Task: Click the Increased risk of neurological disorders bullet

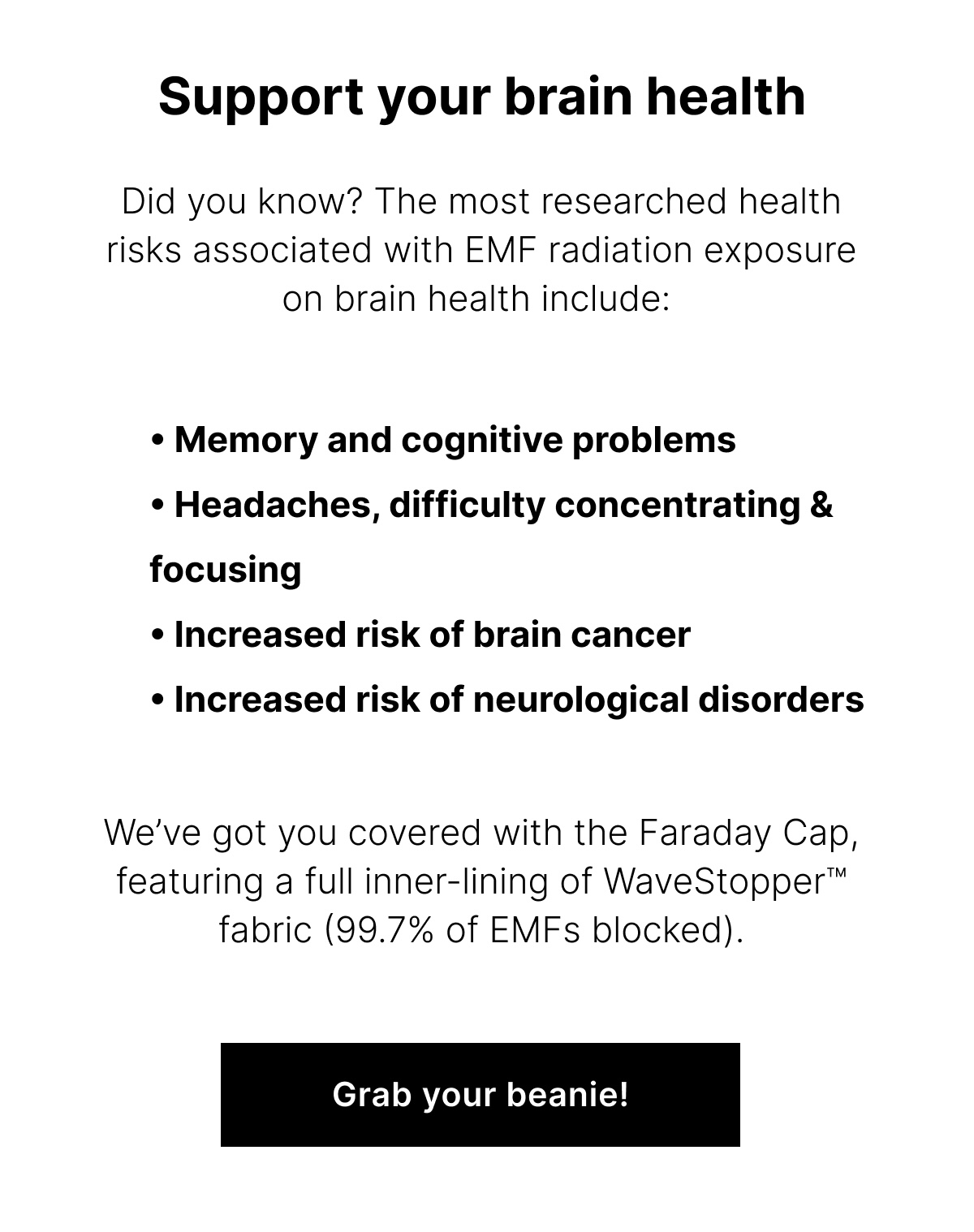Action: coord(506,698)
